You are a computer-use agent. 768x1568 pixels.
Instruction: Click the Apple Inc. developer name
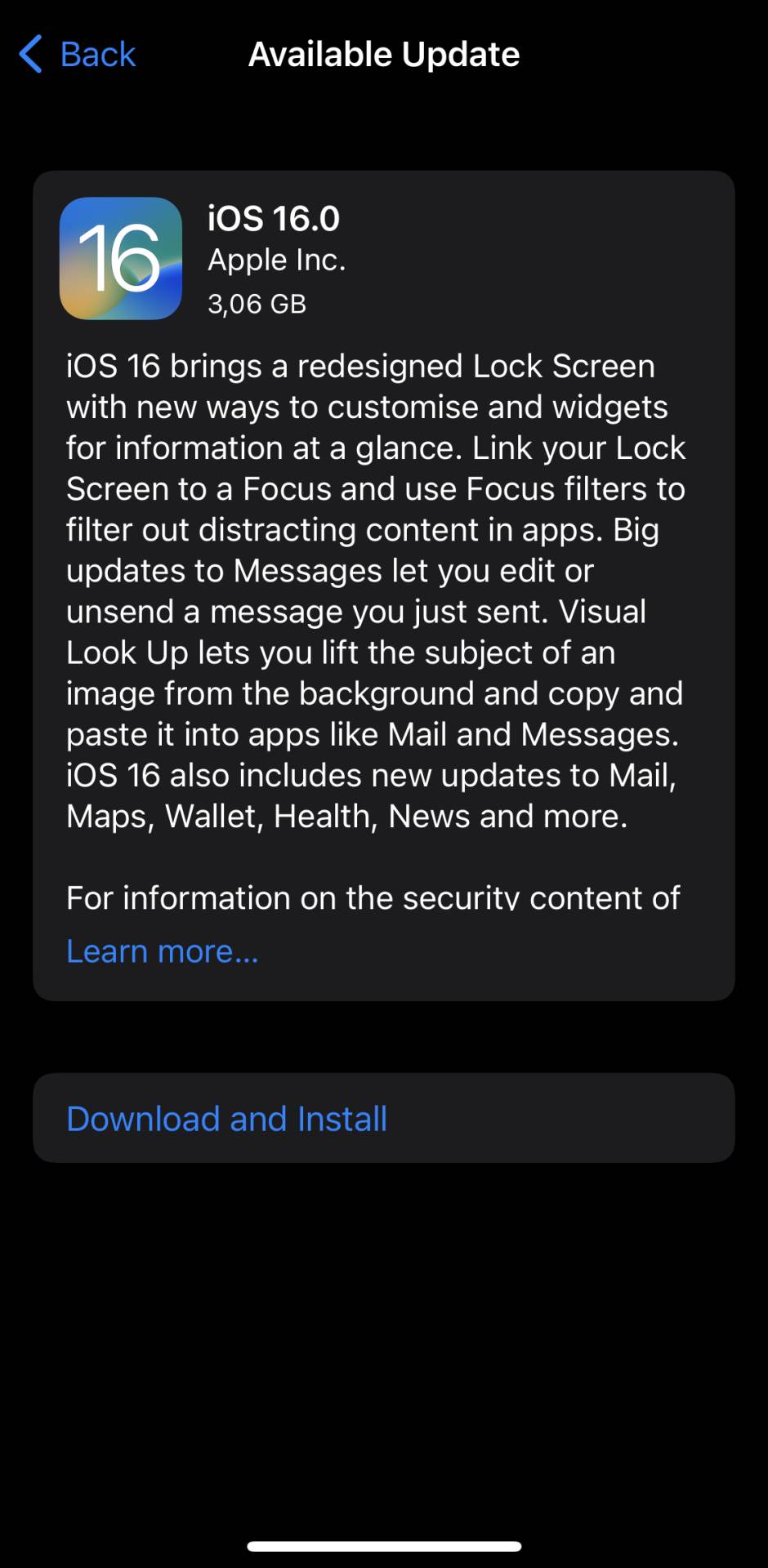tap(278, 260)
